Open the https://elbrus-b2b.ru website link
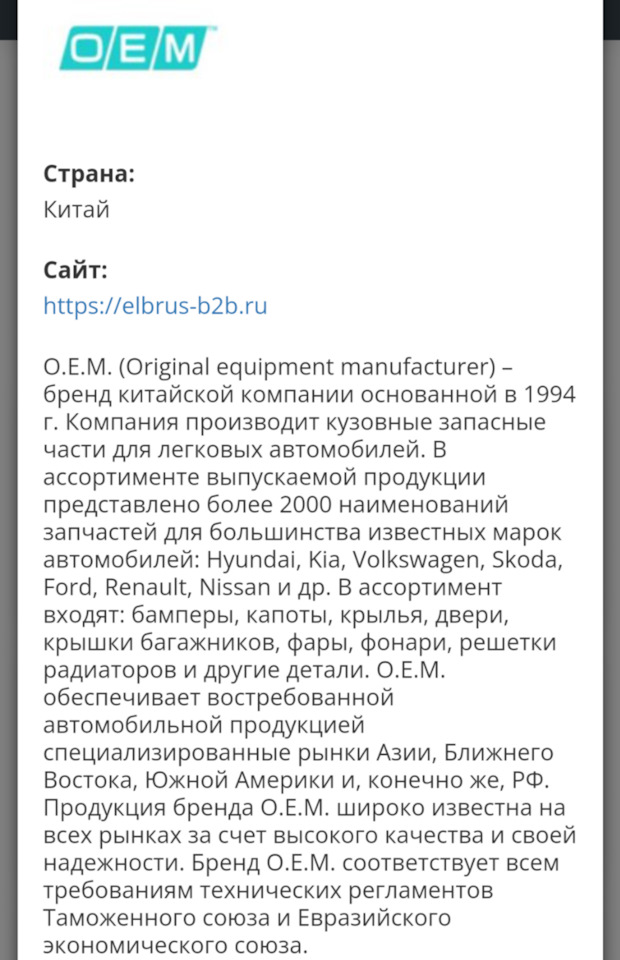 pyautogui.click(x=155, y=305)
